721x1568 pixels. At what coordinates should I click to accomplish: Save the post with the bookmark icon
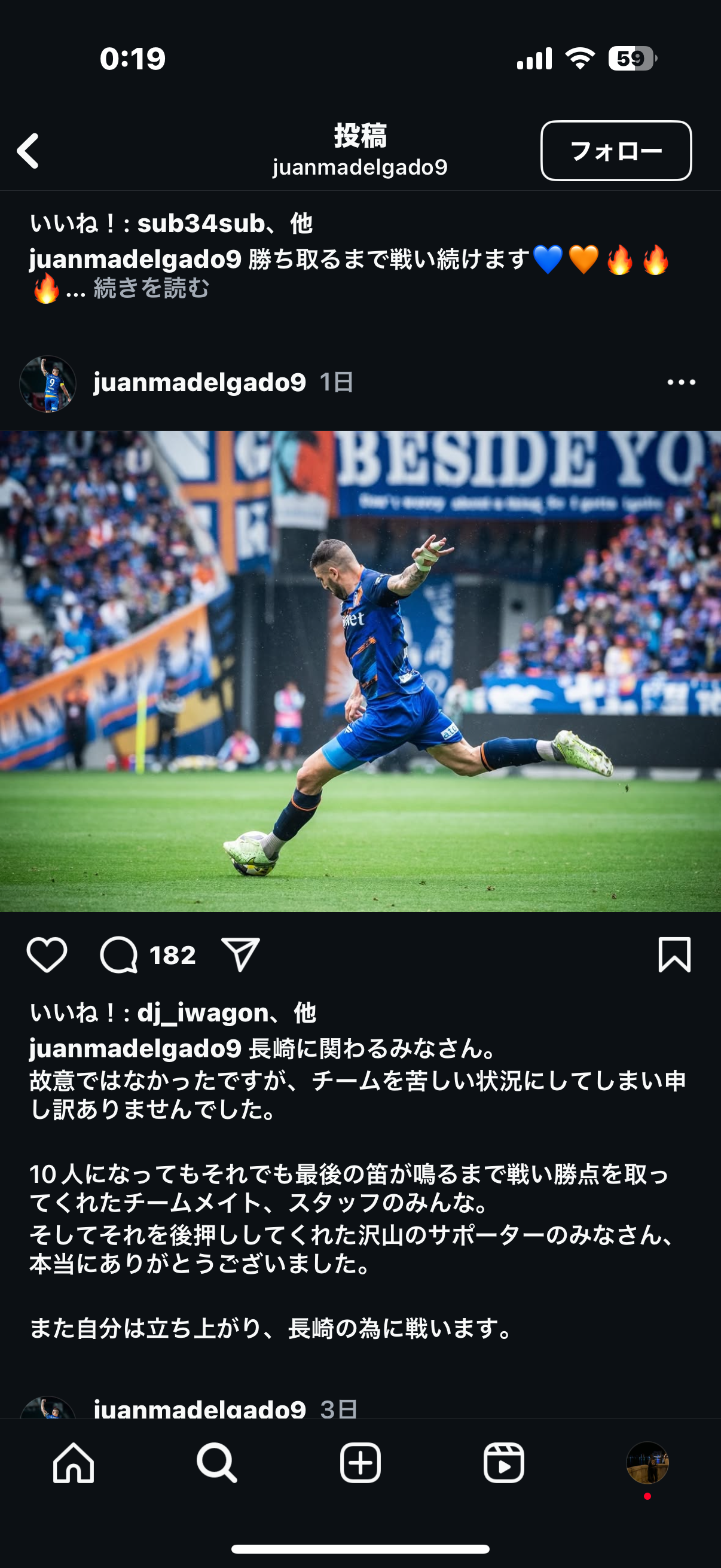tap(674, 954)
